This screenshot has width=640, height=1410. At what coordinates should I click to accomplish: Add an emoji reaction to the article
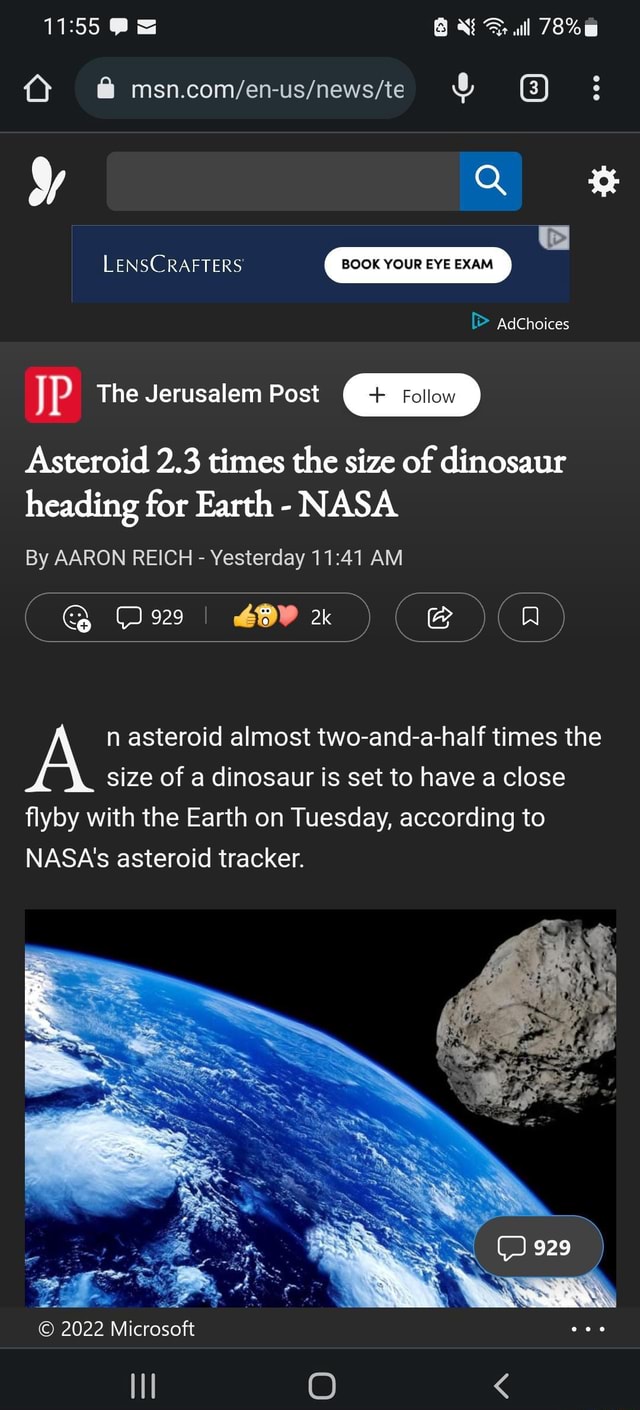click(x=77, y=618)
